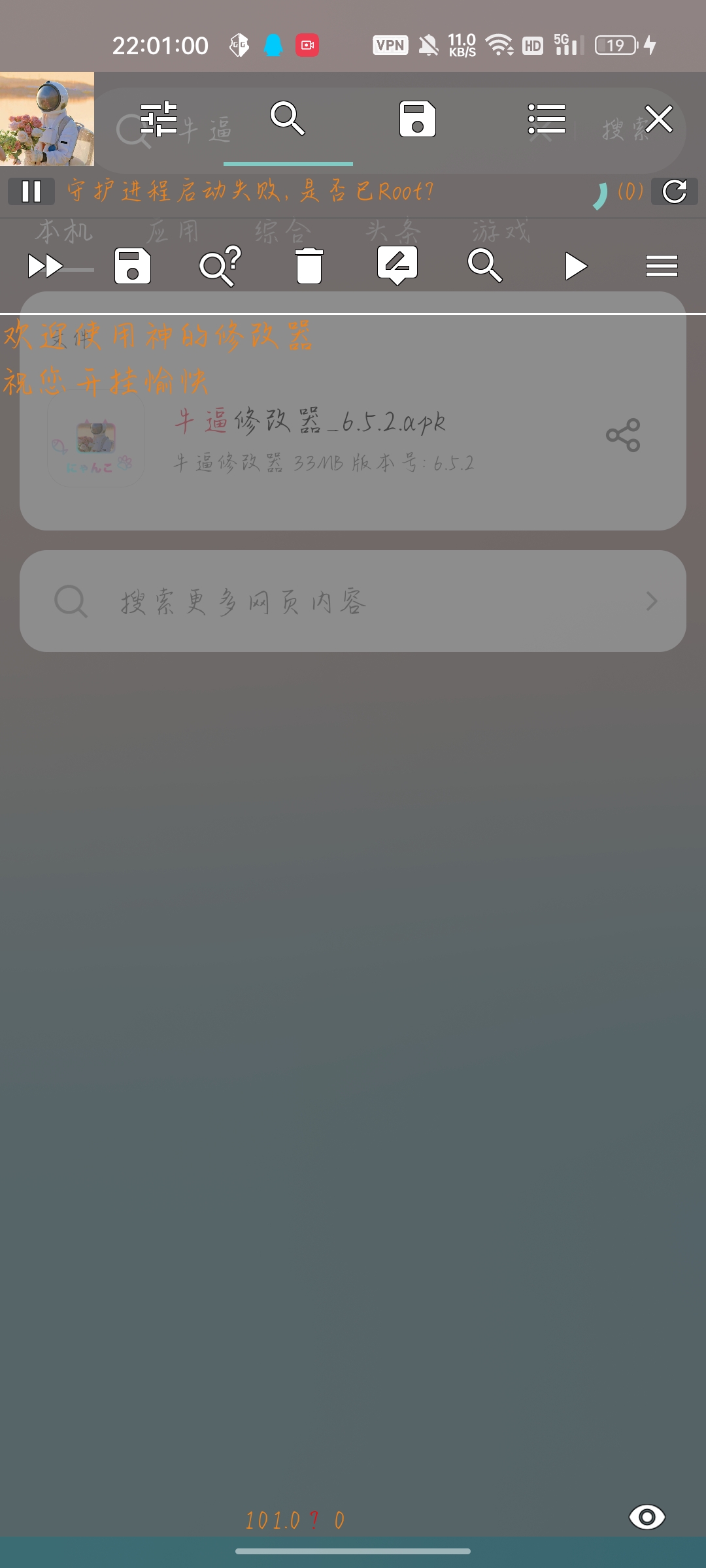706x1568 pixels.
Task: Select the magnifier search icon in top bar
Action: pyautogui.click(x=288, y=120)
